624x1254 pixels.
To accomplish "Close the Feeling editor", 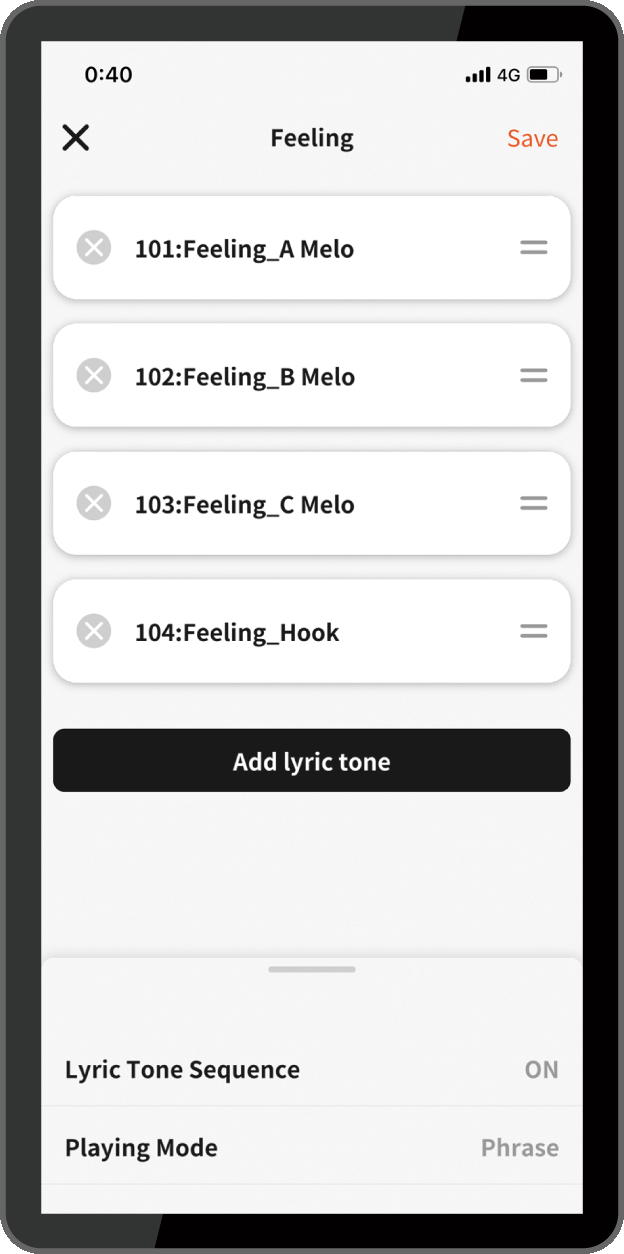I will (76, 138).
